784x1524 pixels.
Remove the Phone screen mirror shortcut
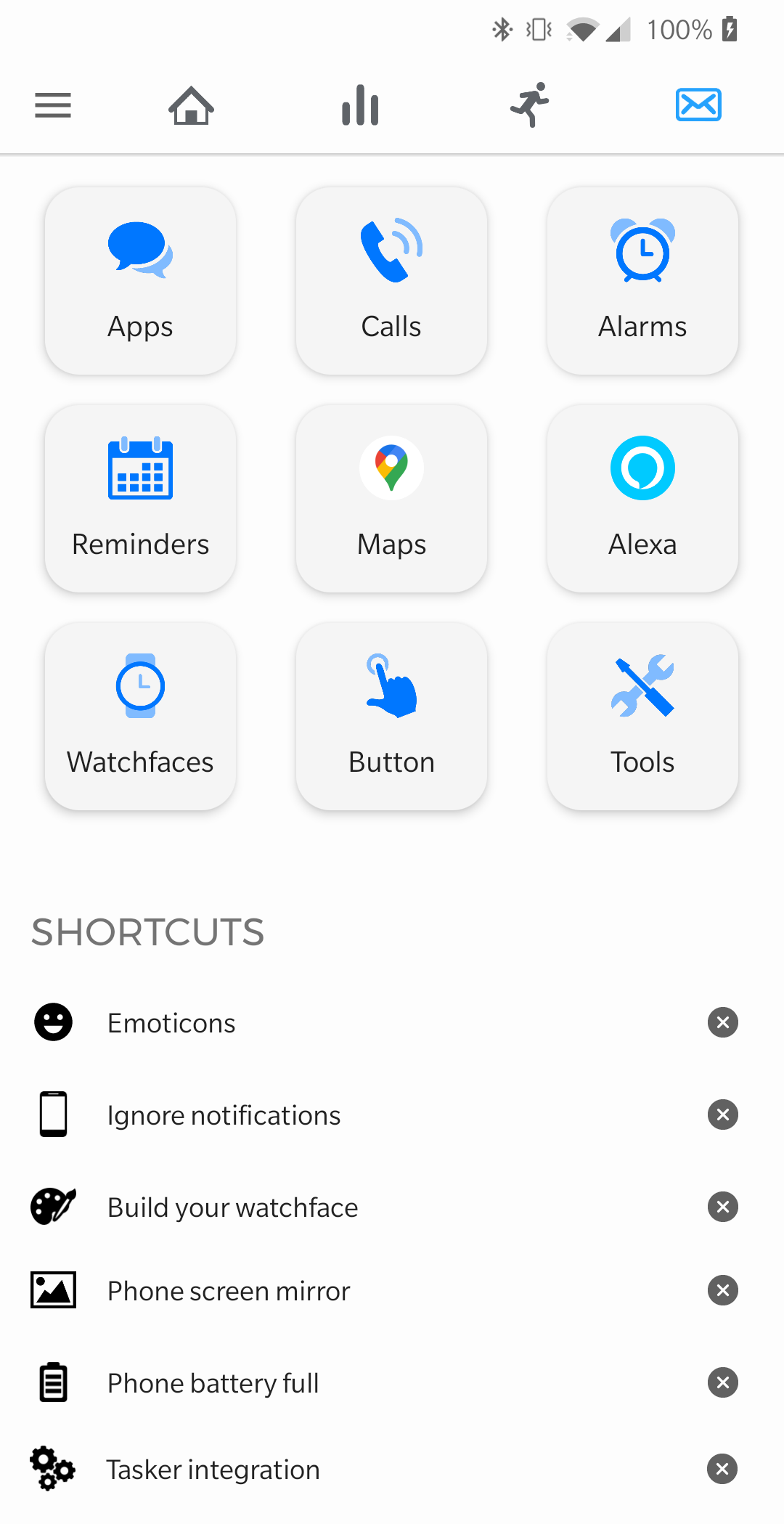coord(722,1291)
